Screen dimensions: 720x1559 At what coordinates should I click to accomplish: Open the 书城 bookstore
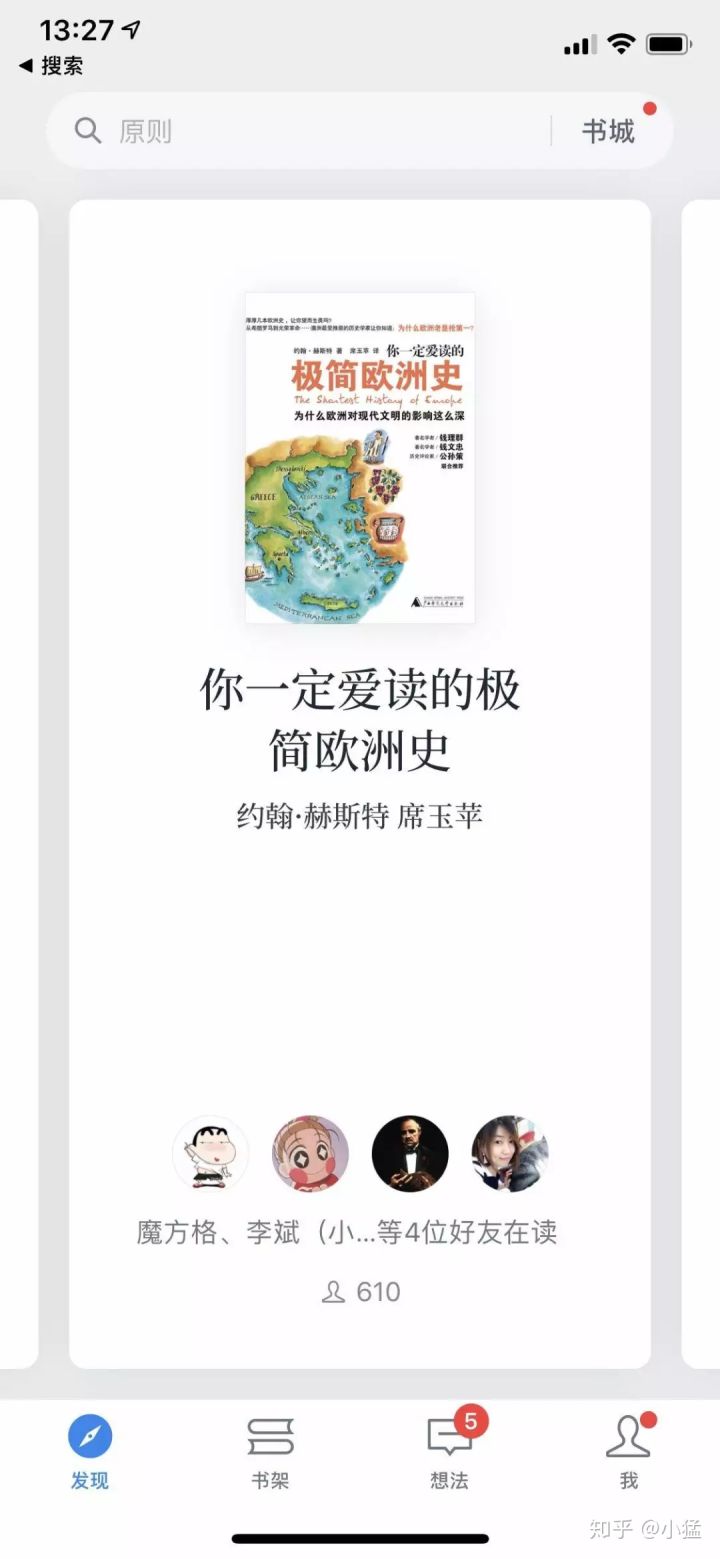(608, 131)
